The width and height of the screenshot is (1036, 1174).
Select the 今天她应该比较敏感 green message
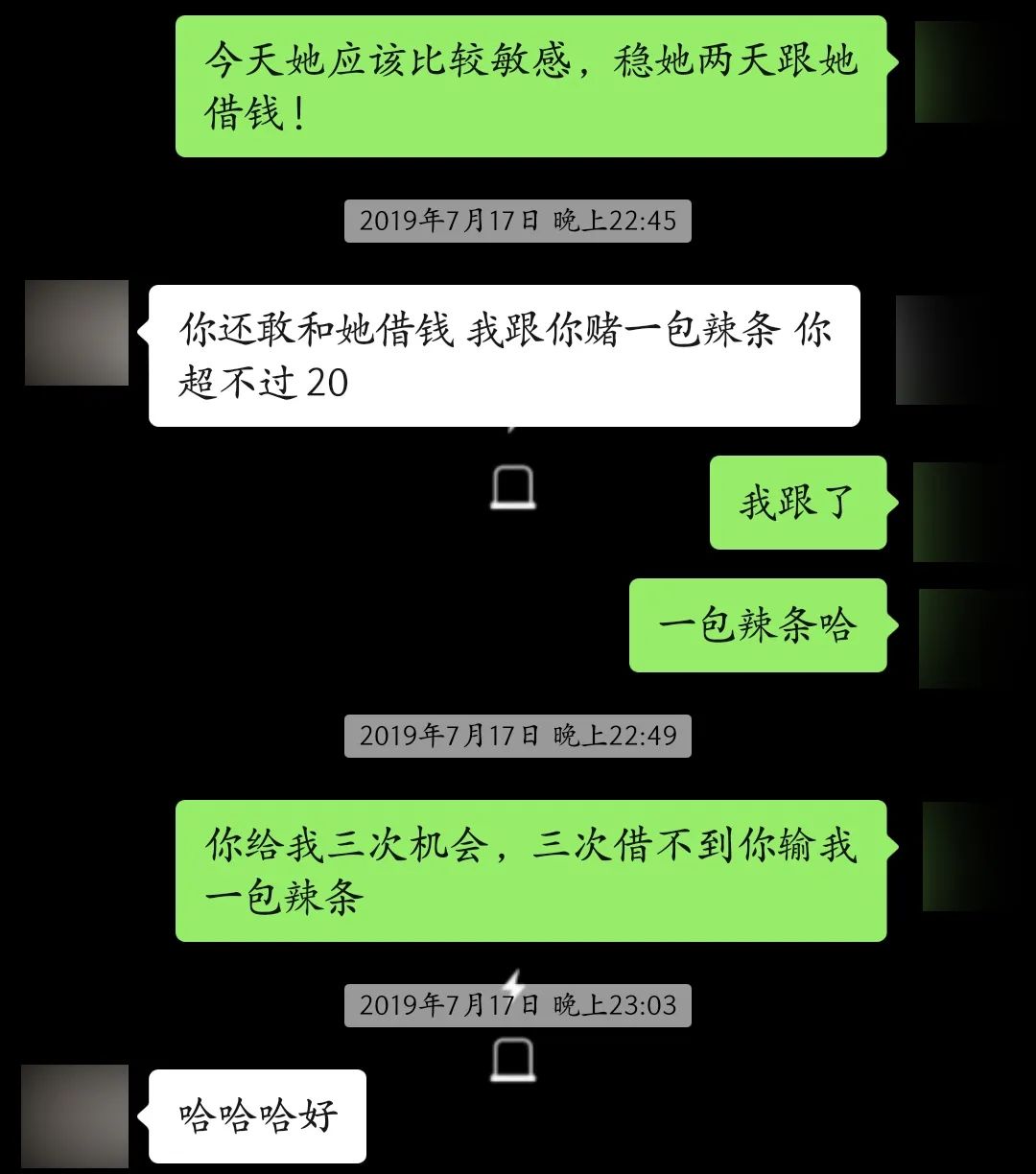531,84
